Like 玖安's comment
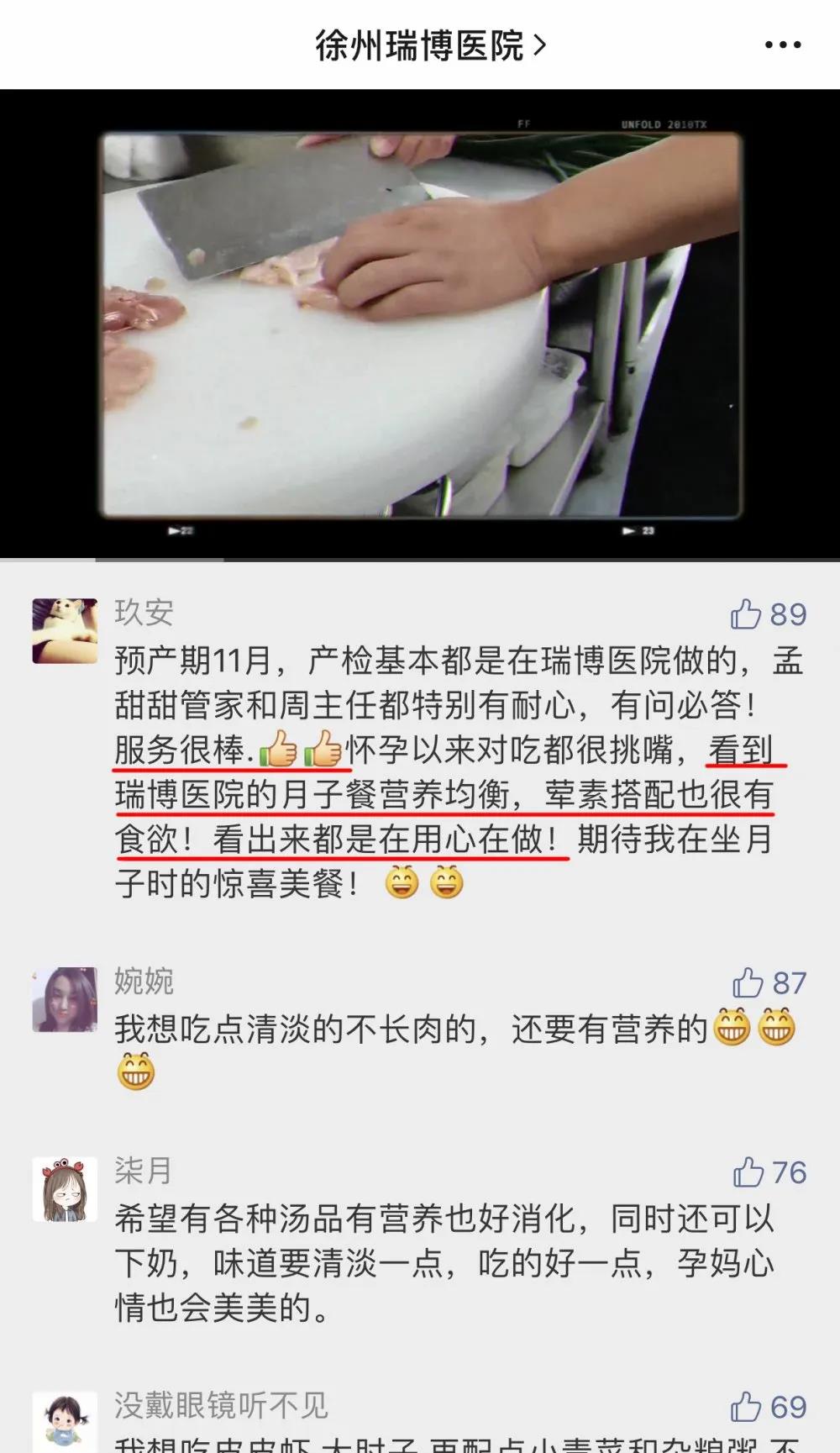Screen dimensions: 840x1453 point(746,614)
